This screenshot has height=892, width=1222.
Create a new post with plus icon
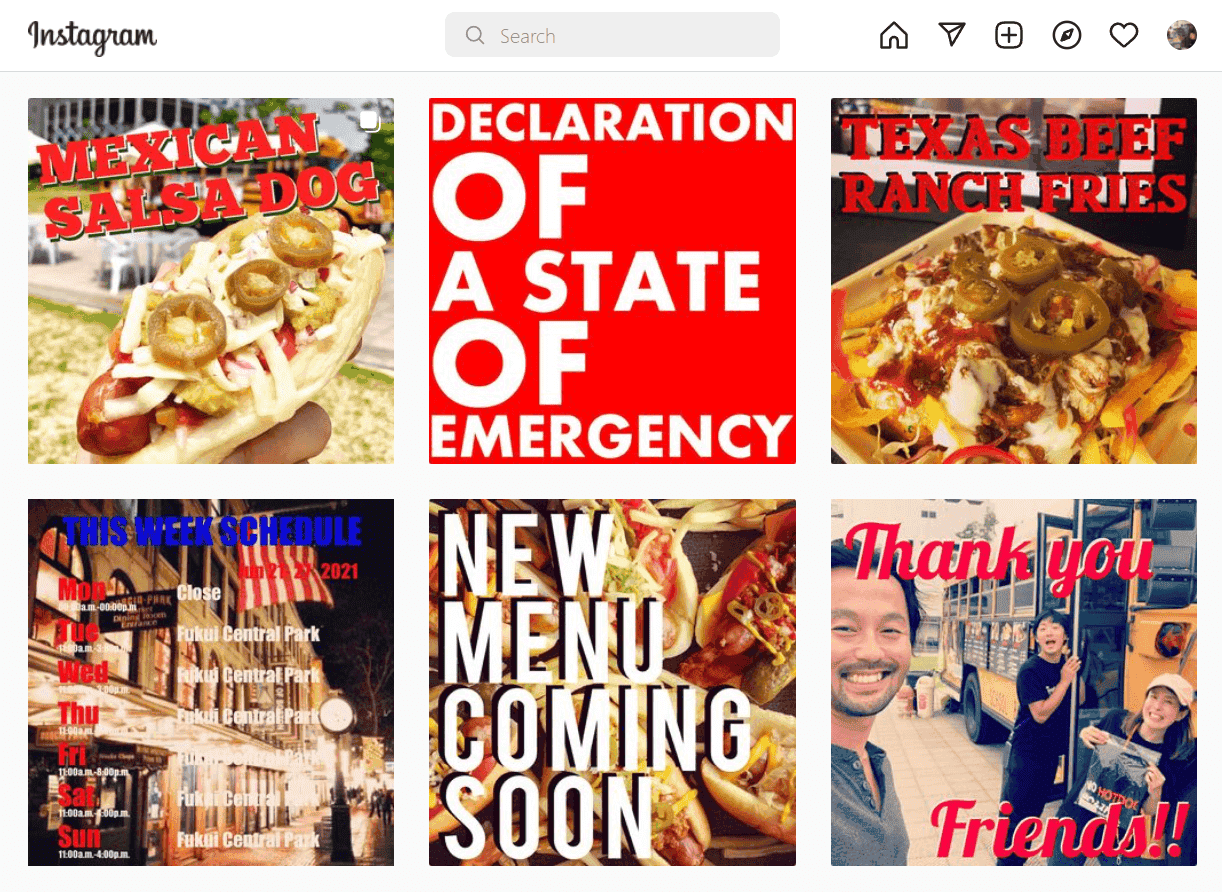coord(1009,36)
